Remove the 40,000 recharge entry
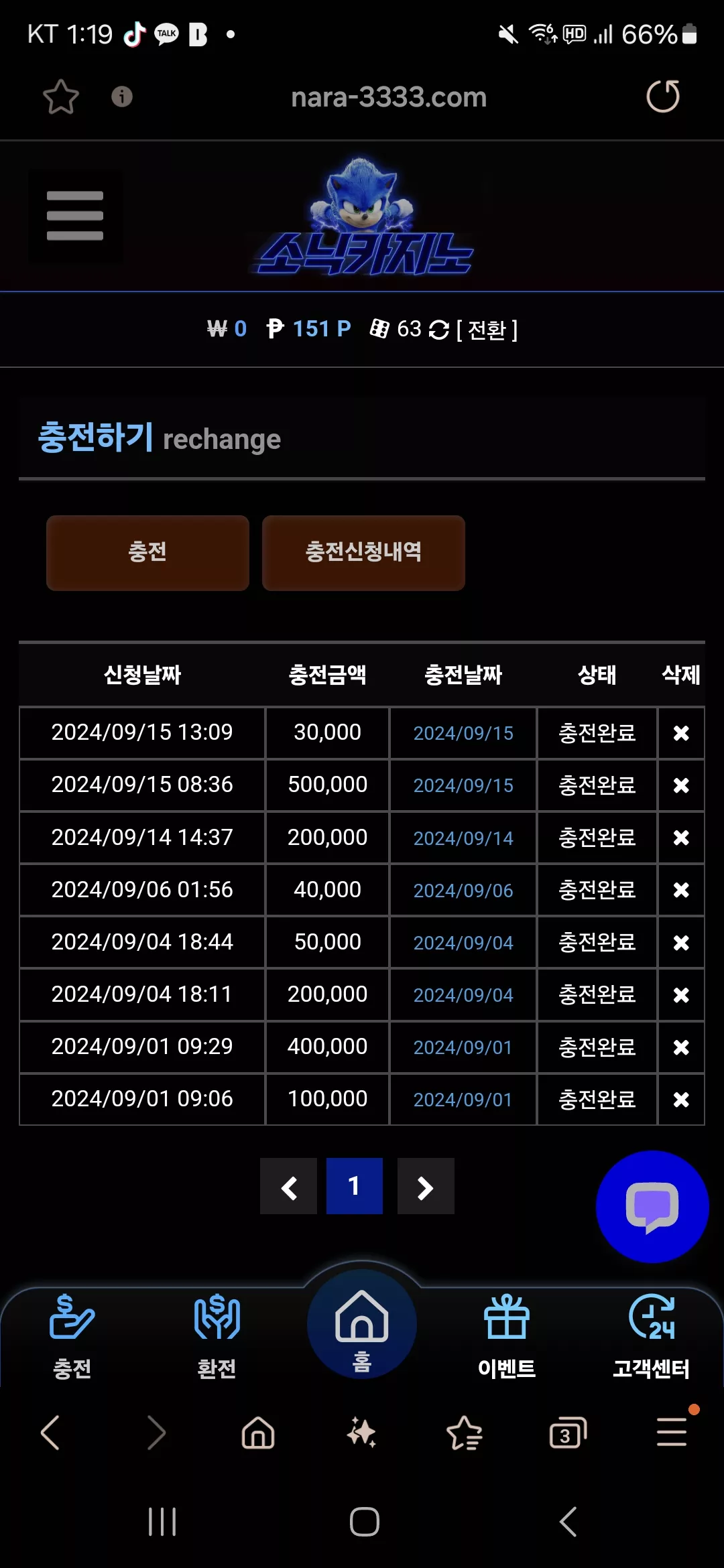 coord(681,890)
